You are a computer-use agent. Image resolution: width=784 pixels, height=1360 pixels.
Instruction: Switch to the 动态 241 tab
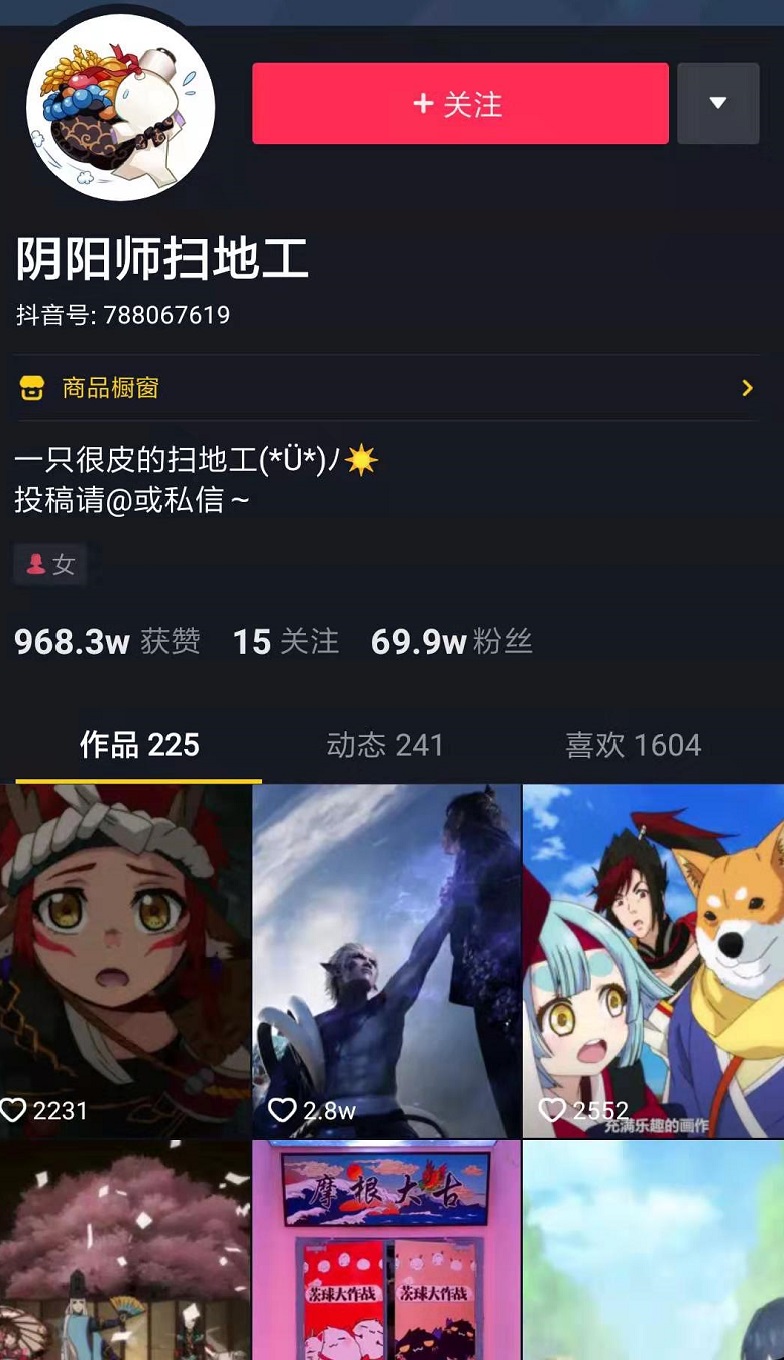385,745
